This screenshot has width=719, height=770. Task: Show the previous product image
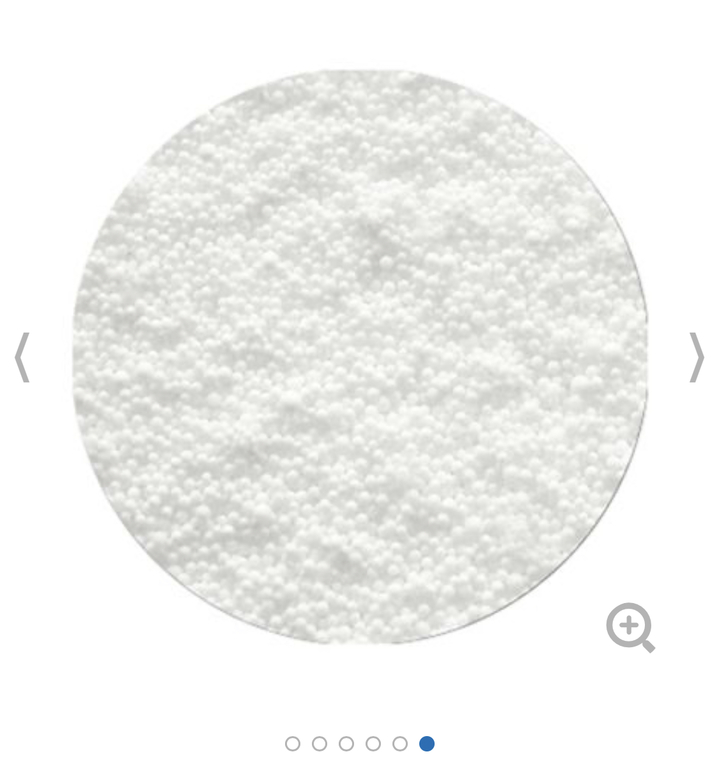[x=22, y=357]
